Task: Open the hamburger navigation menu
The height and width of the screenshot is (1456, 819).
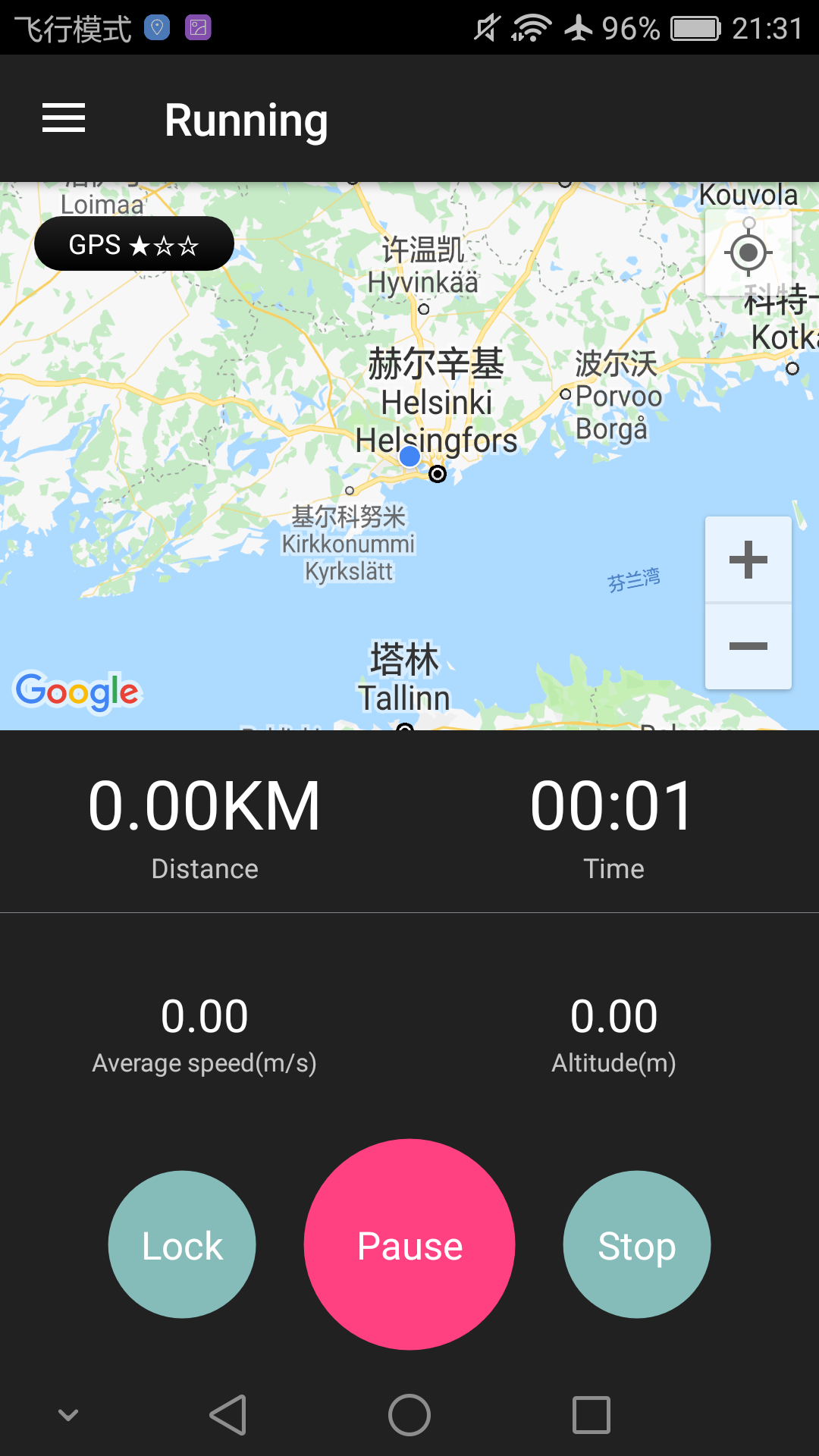Action: click(x=64, y=118)
